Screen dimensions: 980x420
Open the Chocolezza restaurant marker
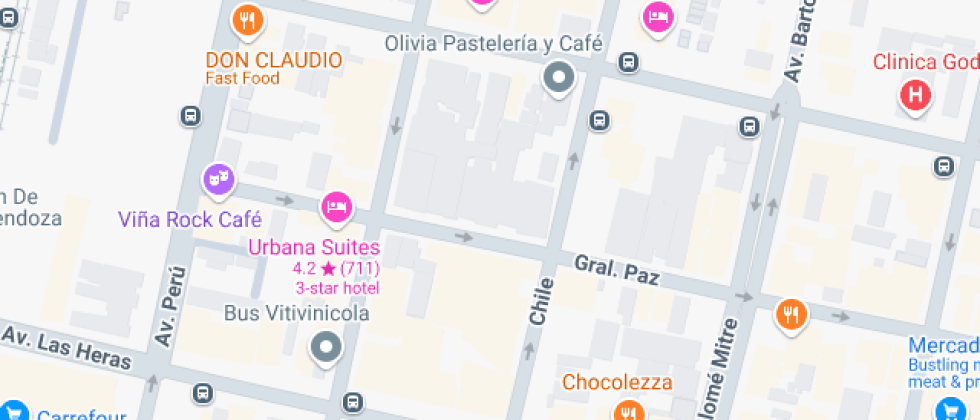(x=628, y=411)
